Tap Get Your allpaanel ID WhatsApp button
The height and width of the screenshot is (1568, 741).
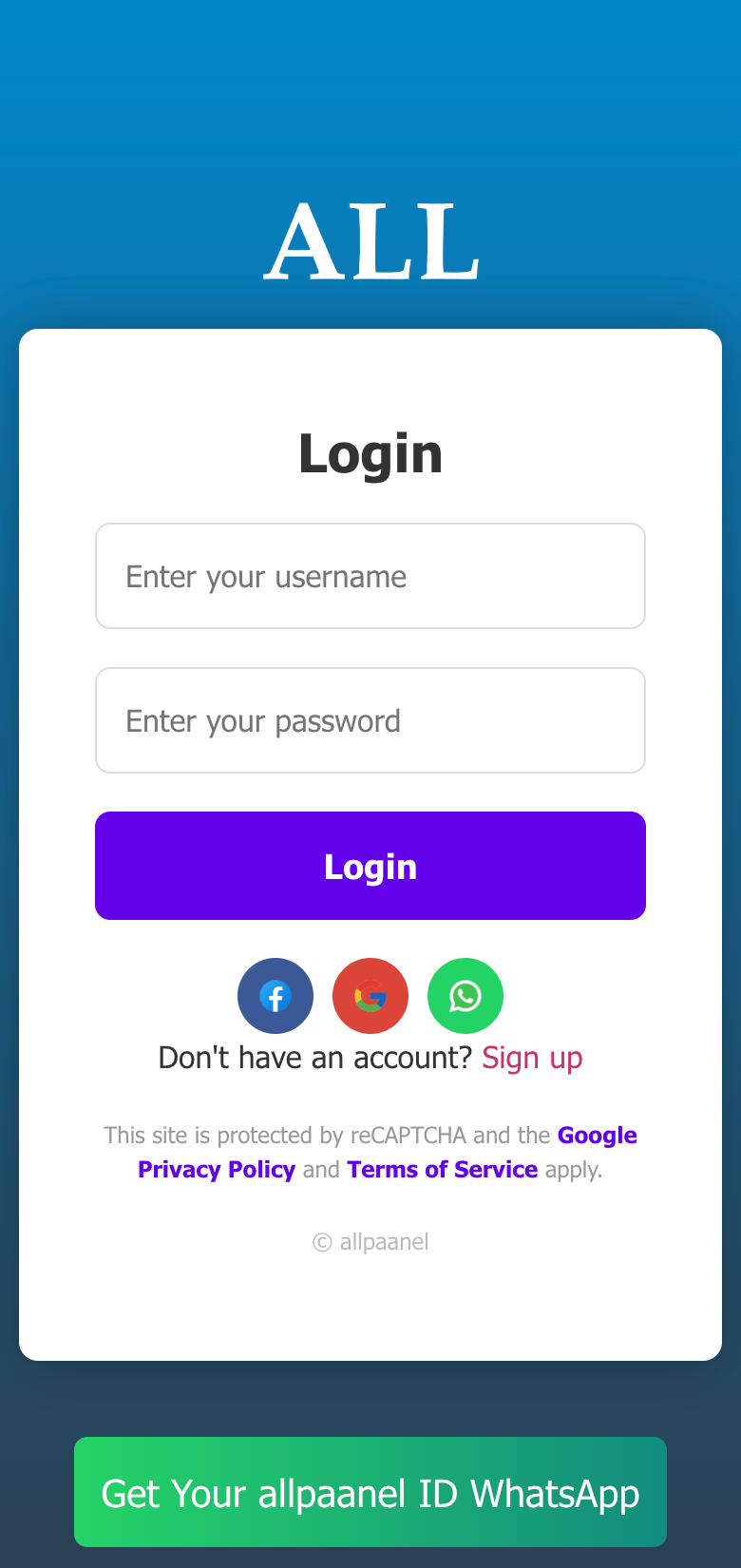(x=370, y=1493)
